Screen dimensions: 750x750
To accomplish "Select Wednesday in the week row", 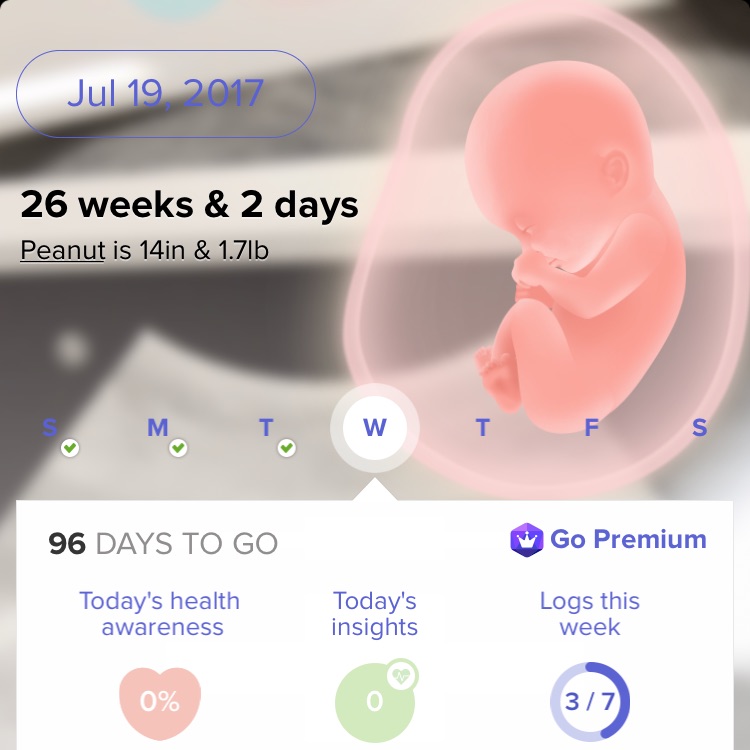I will pos(375,429).
